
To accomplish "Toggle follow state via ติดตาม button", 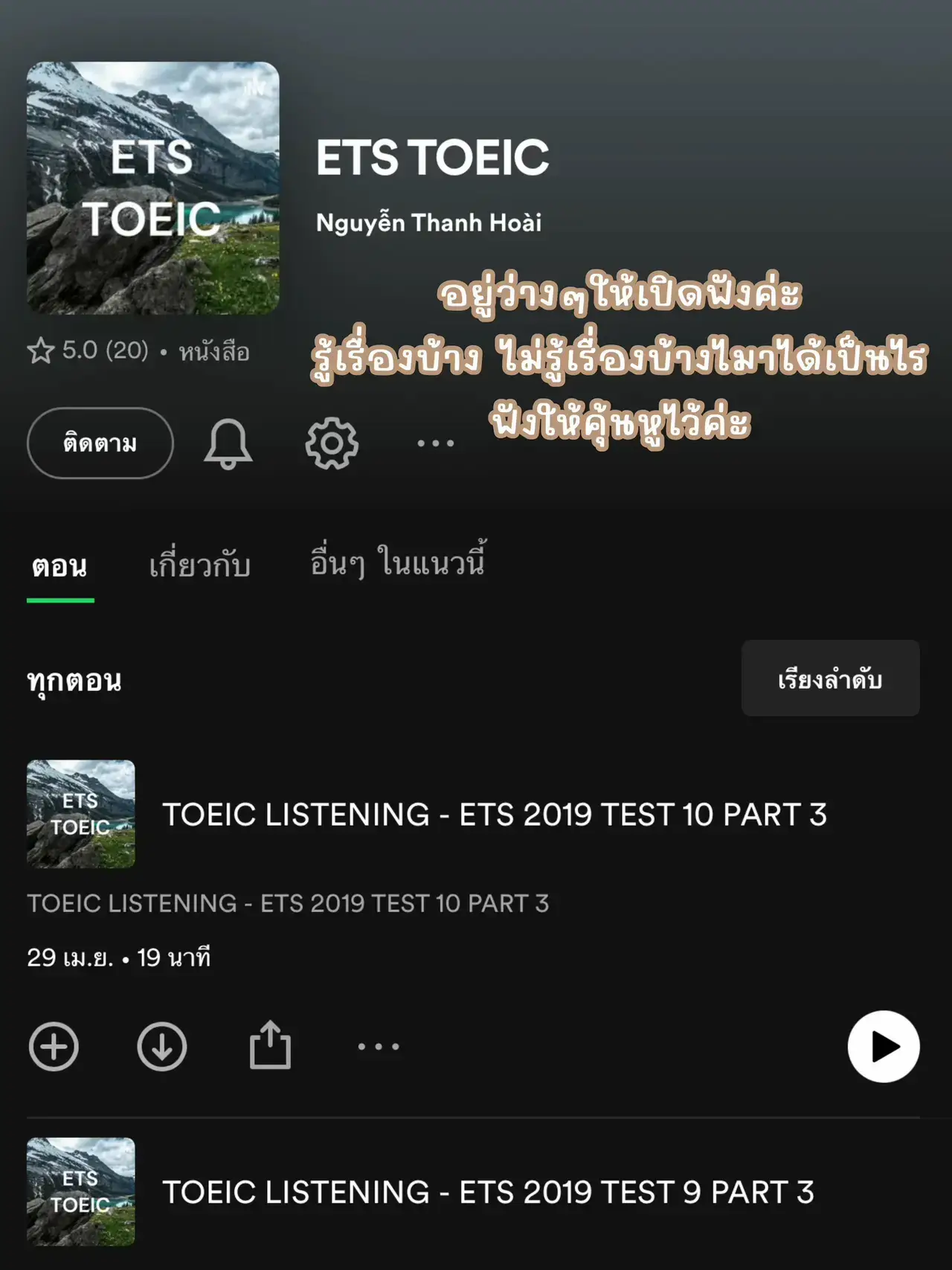I will [x=99, y=443].
